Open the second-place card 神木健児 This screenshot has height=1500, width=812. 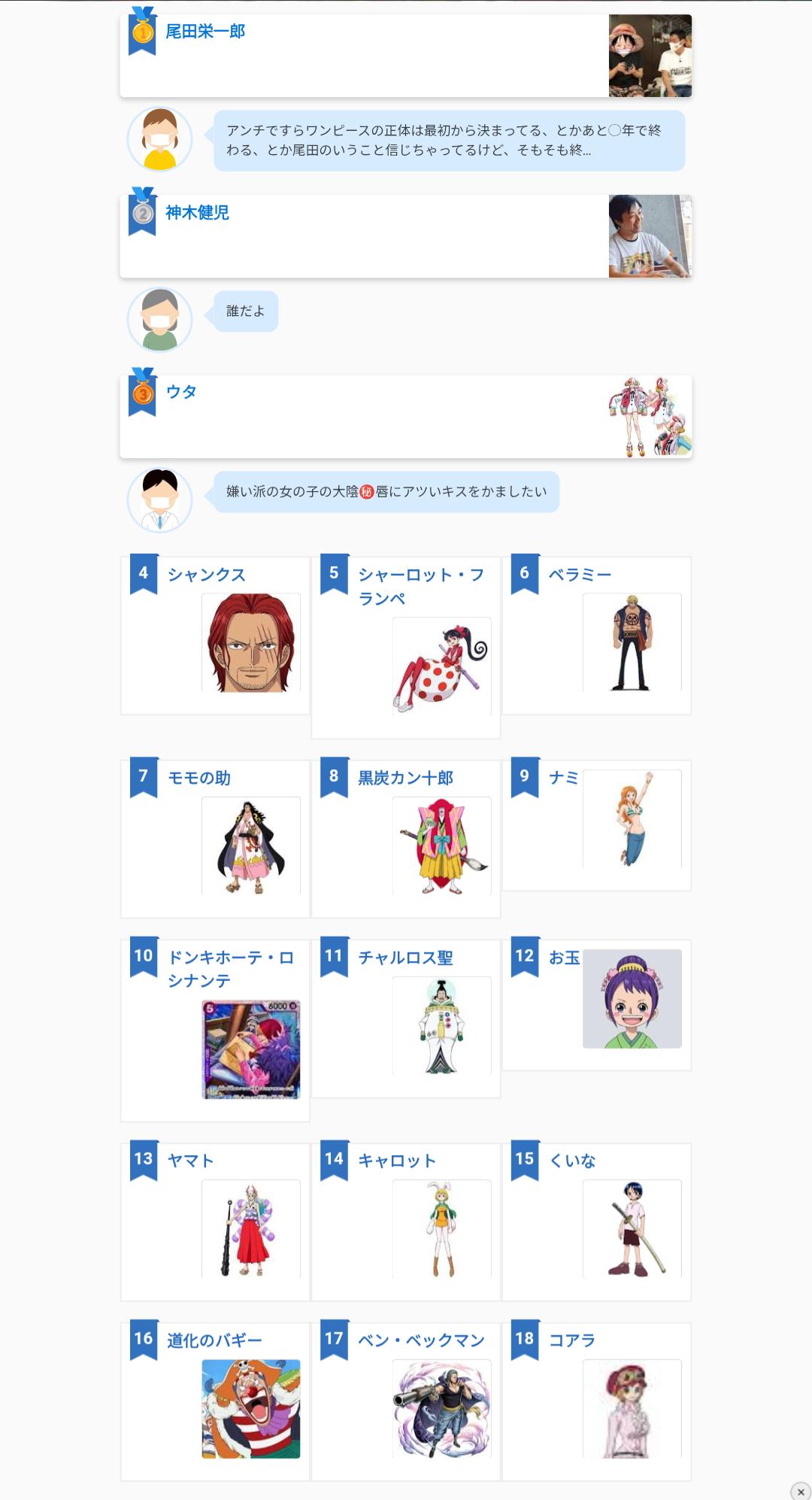406,236
